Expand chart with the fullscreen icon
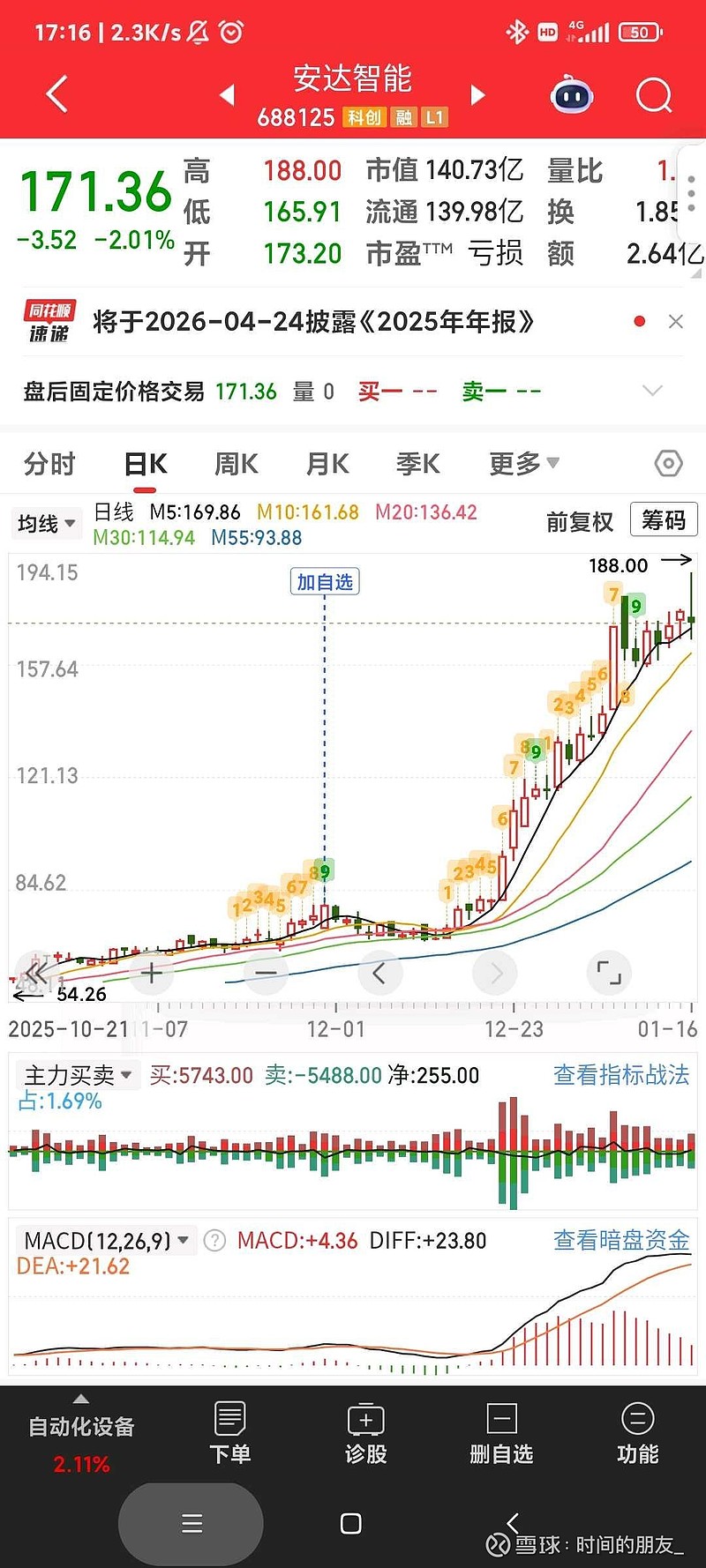The image size is (706, 1568). coord(609,973)
